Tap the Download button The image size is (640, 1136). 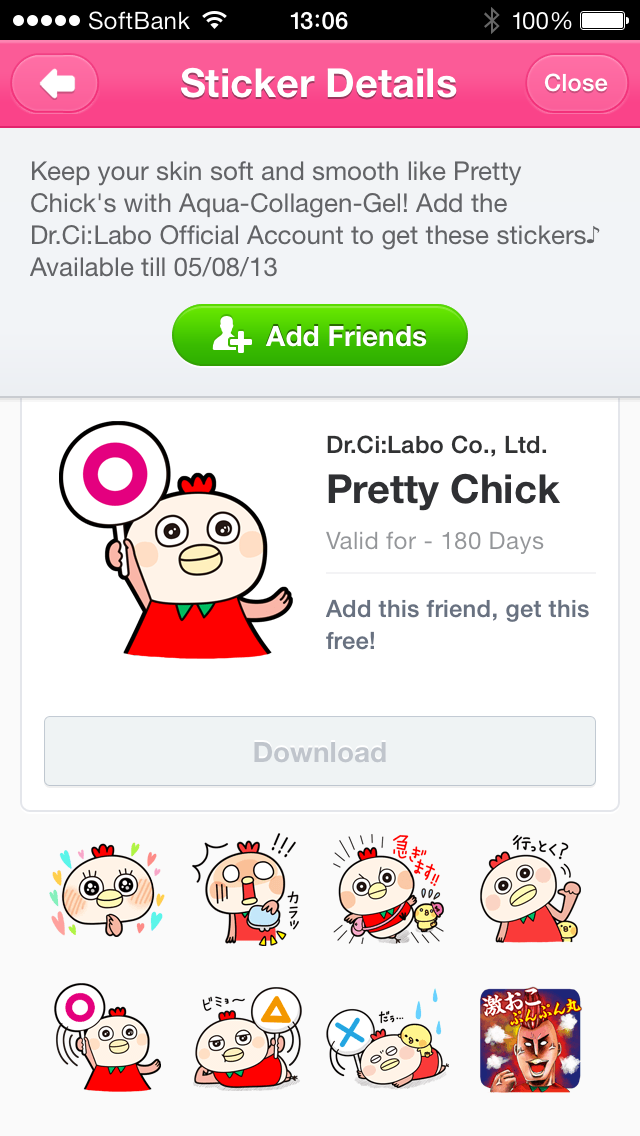320,752
